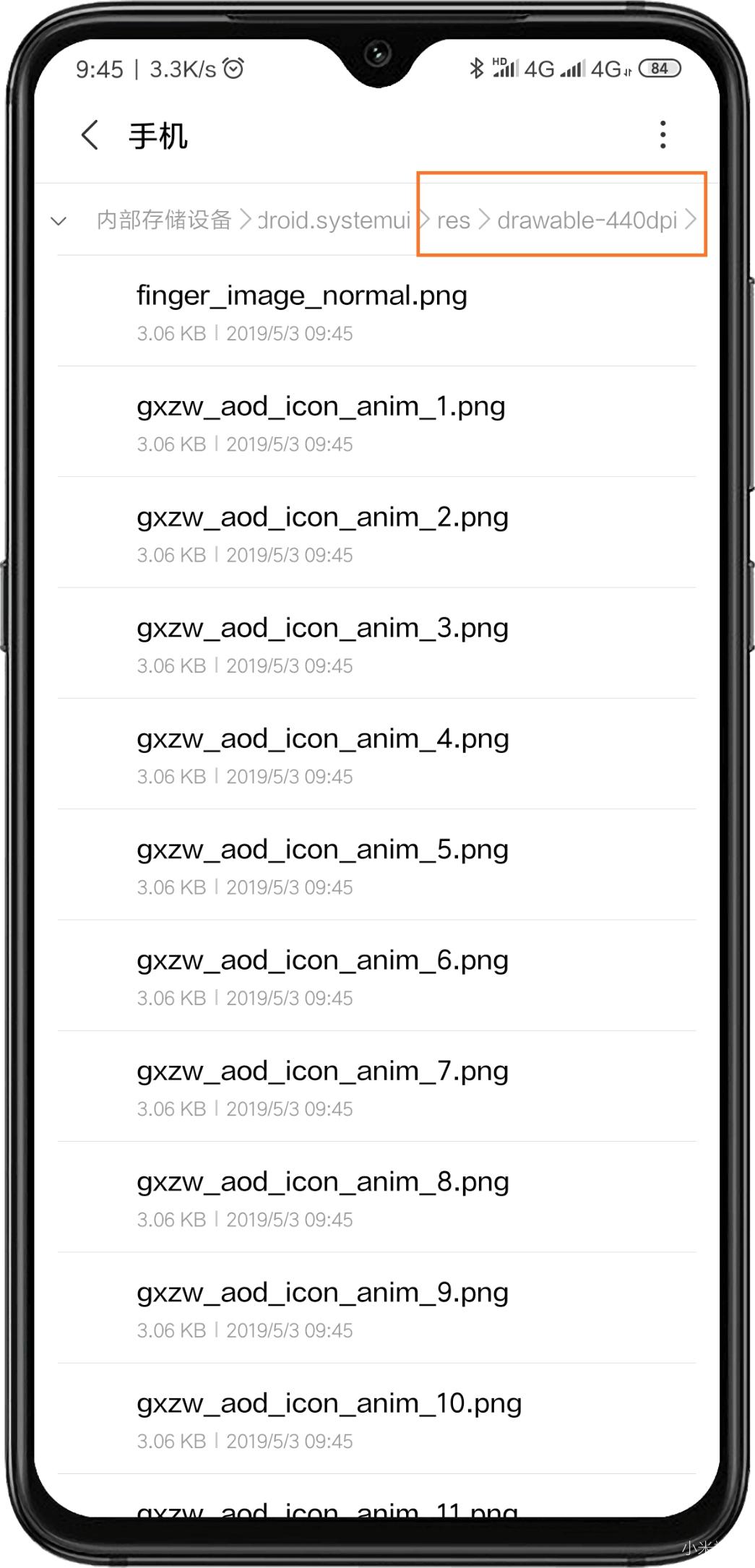View file gxzw_aod_icon_anim_3.png
The image size is (755, 1568).
point(322,643)
